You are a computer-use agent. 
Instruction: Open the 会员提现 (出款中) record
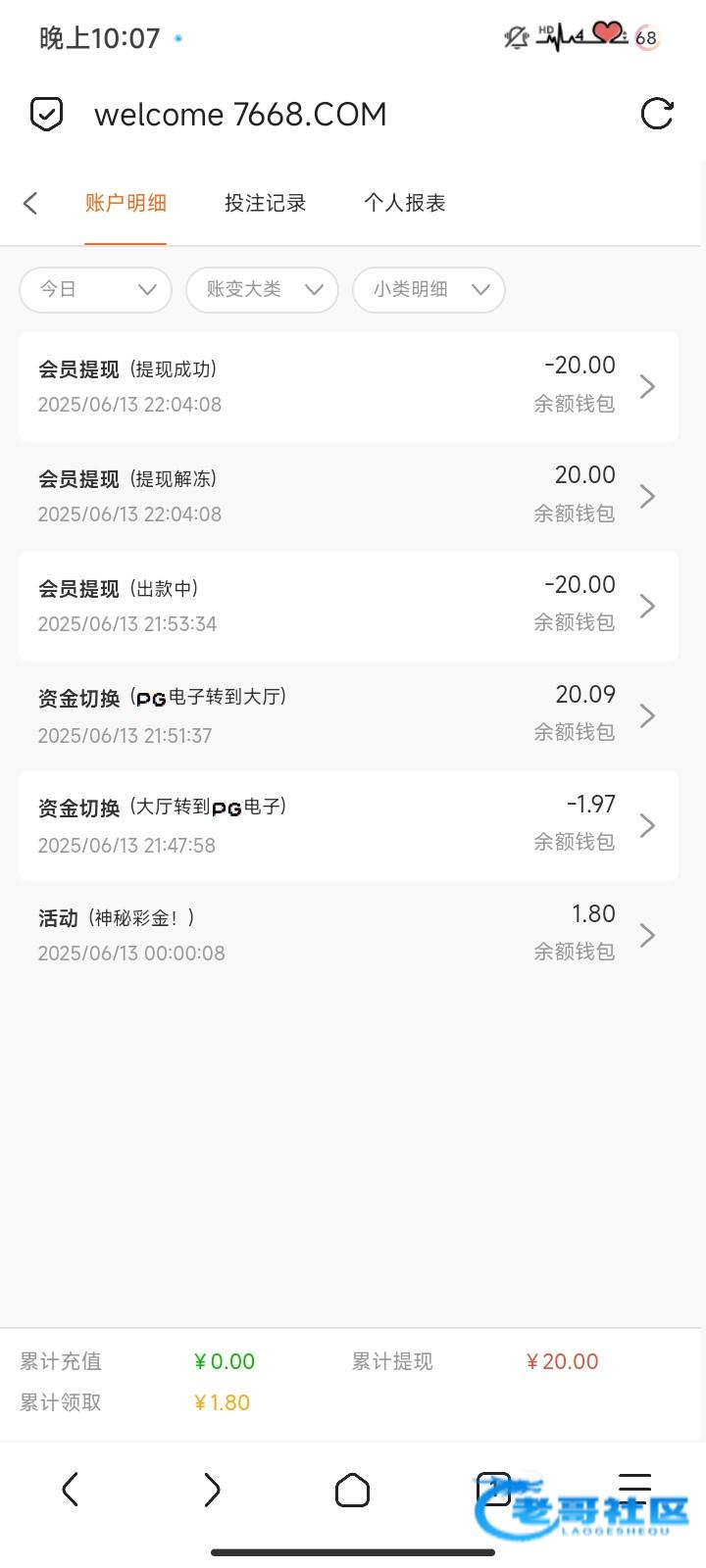click(348, 606)
